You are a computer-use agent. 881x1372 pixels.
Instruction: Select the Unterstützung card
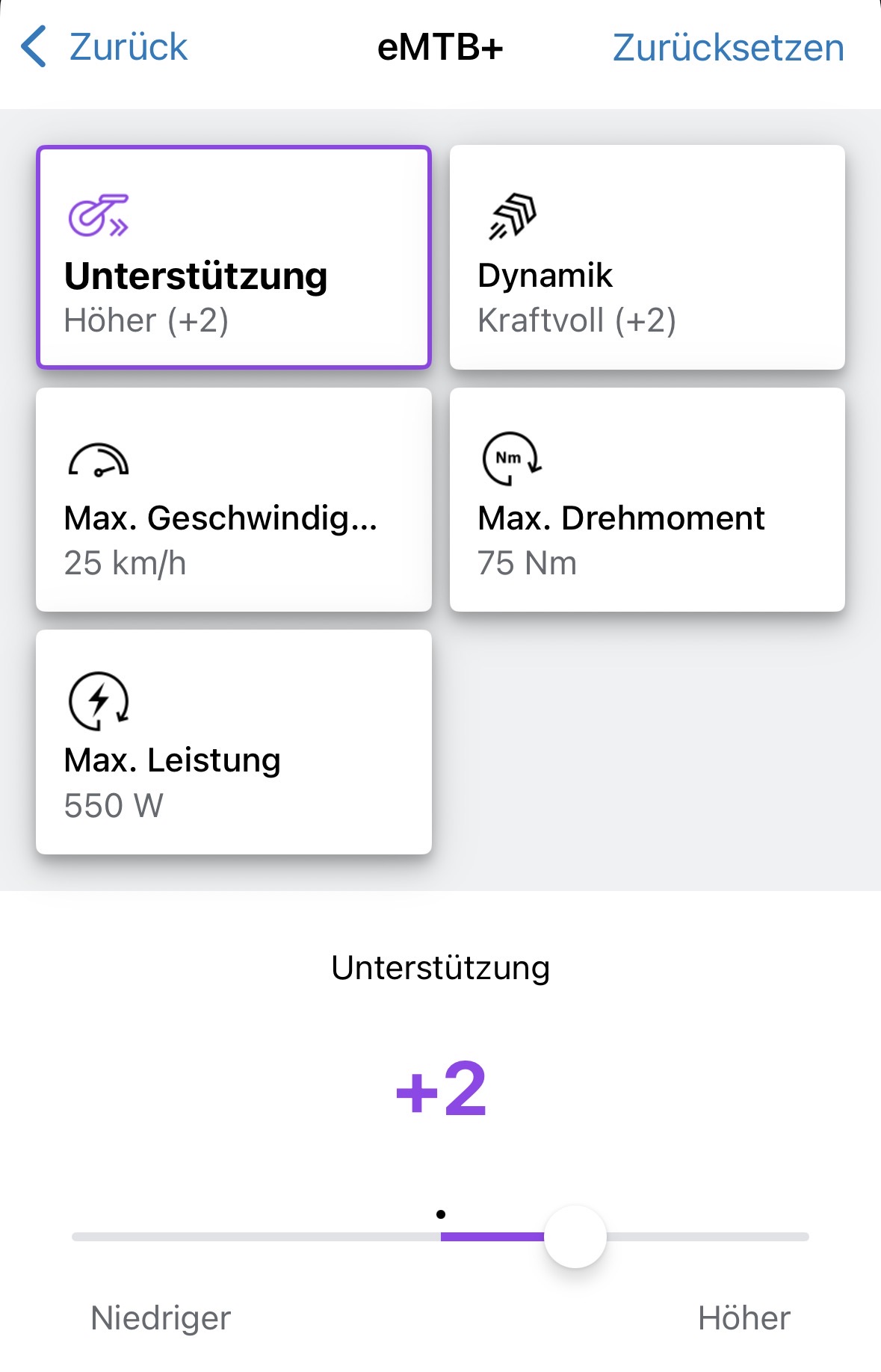point(234,257)
